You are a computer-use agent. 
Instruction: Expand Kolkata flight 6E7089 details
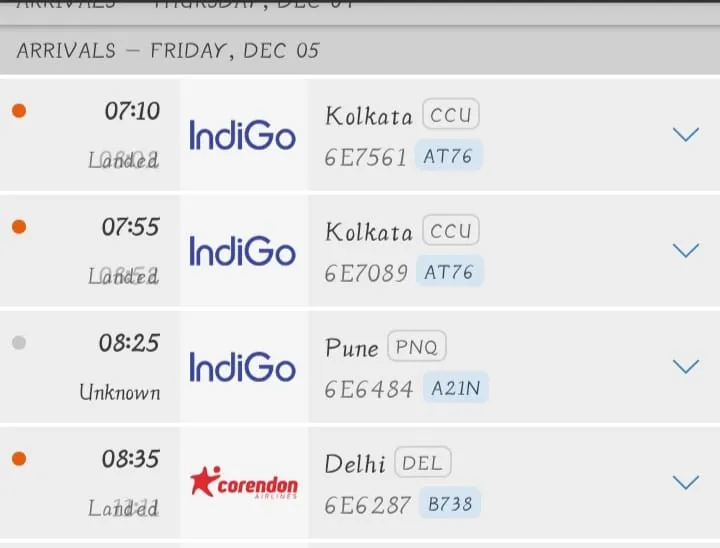[685, 250]
